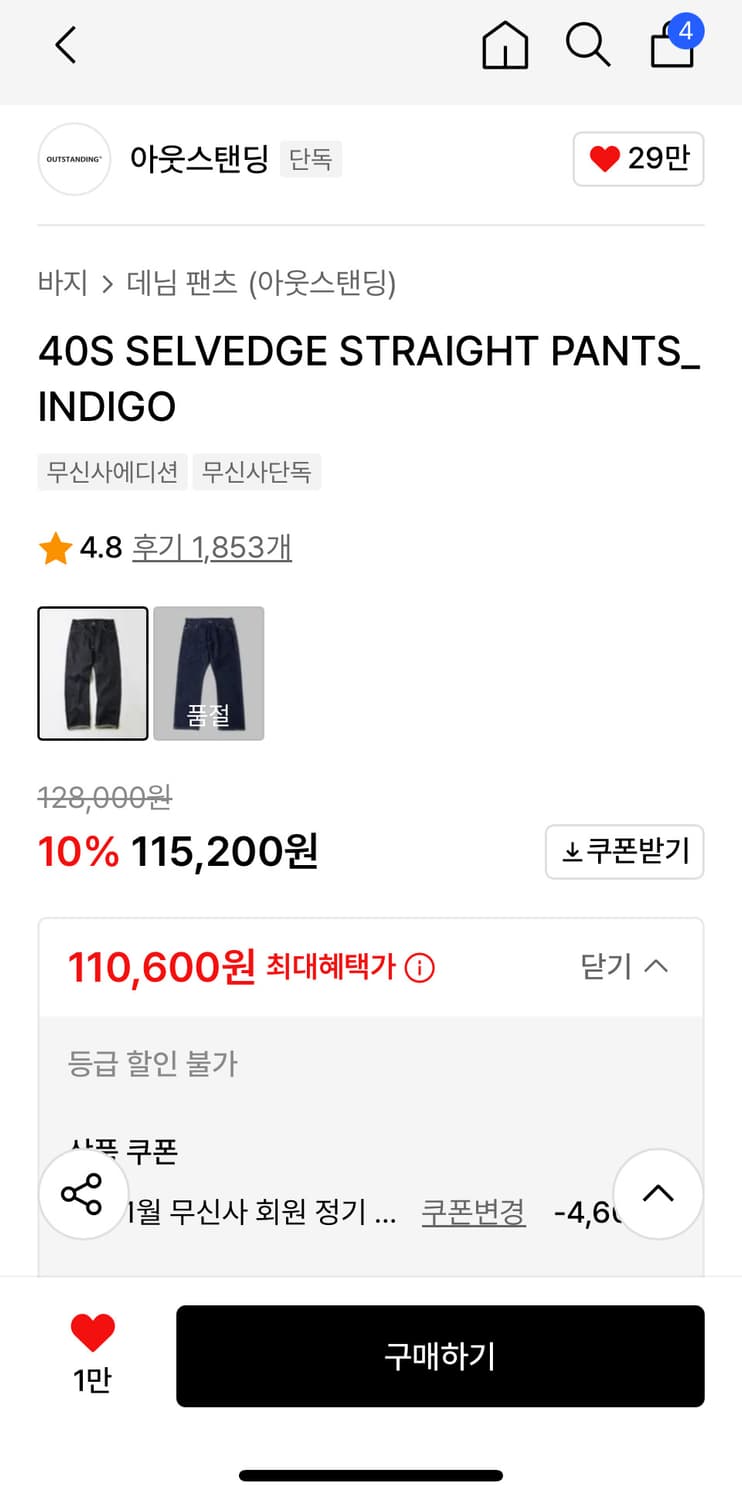Tap the back arrow at top left

click(66, 45)
